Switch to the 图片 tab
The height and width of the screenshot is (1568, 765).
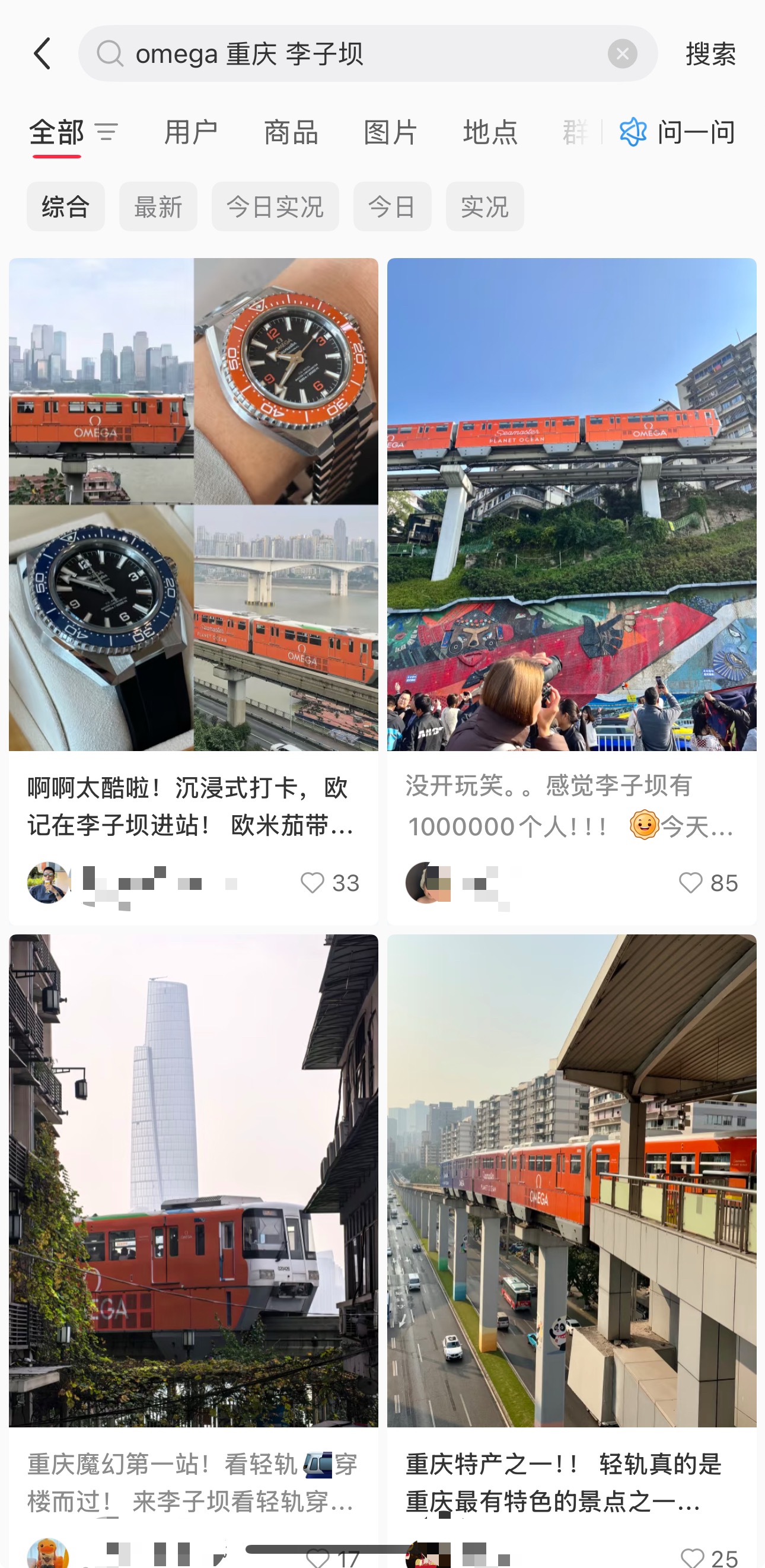(x=390, y=132)
